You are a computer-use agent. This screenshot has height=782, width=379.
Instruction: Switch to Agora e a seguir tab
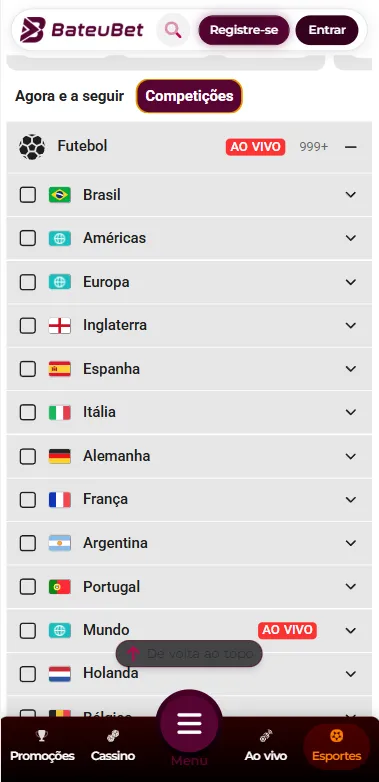[x=69, y=96]
